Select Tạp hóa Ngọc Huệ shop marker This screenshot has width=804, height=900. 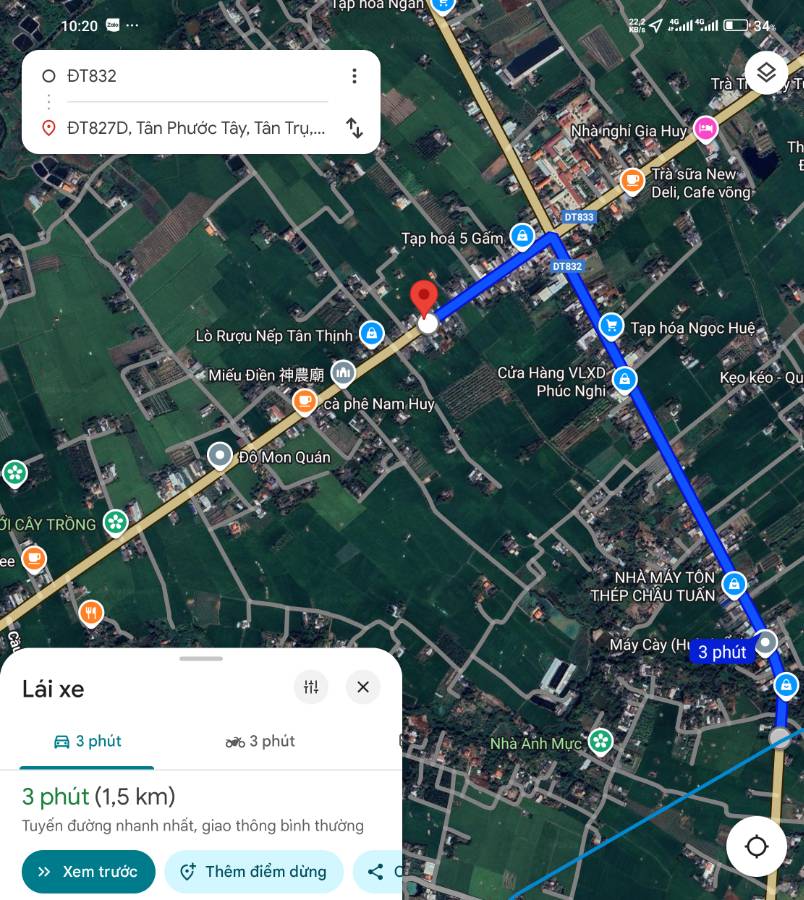[x=610, y=326]
